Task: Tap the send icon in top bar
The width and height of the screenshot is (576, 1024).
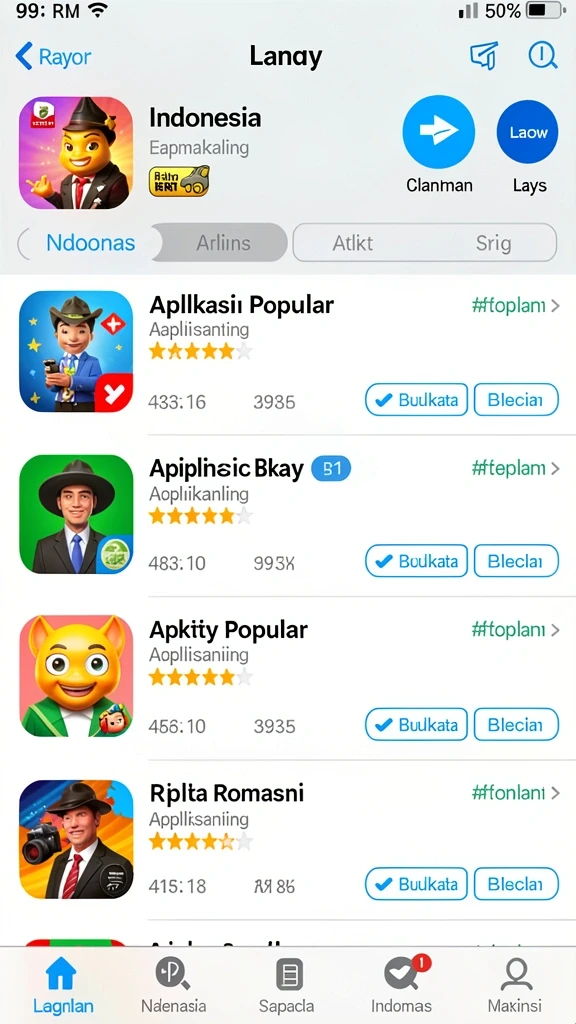Action: [x=484, y=56]
